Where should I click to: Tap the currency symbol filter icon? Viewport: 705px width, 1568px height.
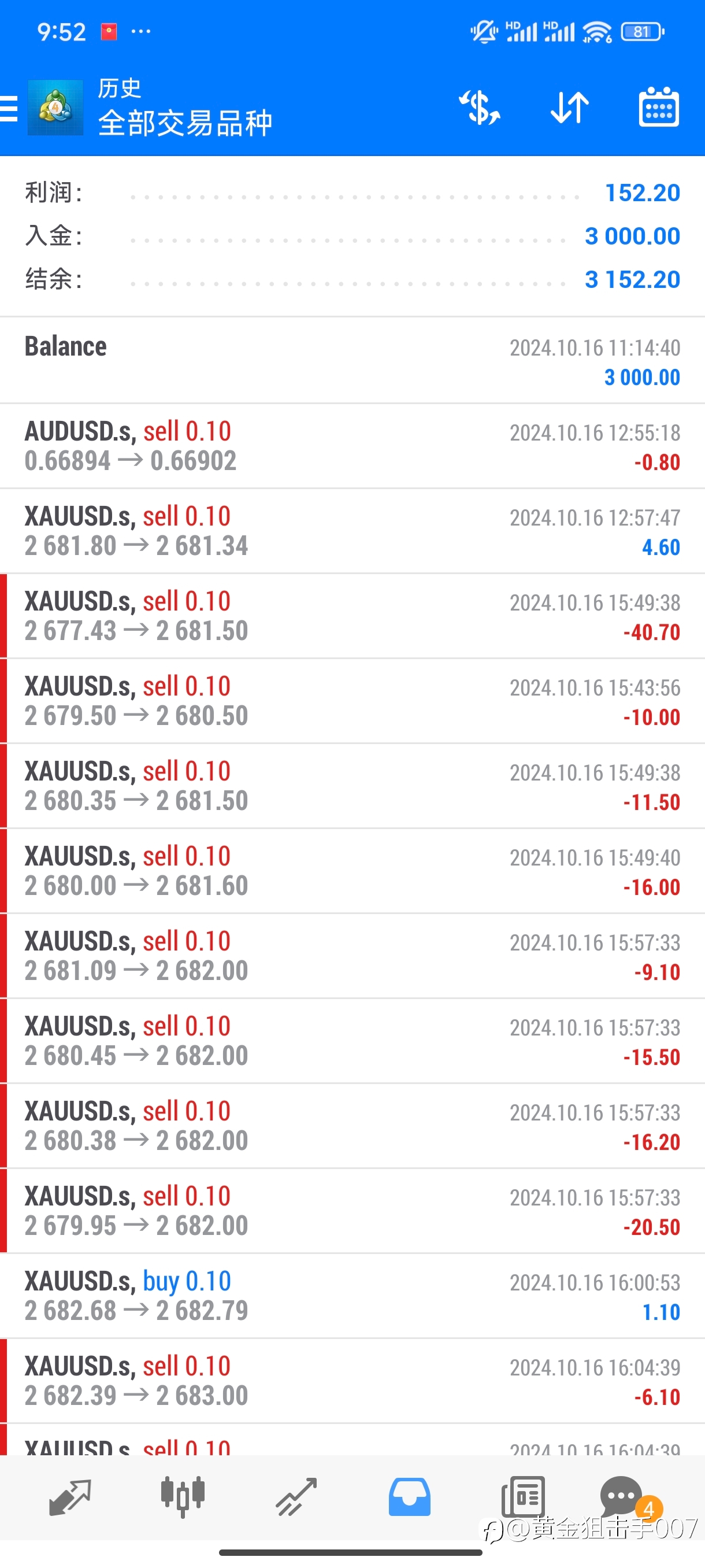tap(479, 108)
